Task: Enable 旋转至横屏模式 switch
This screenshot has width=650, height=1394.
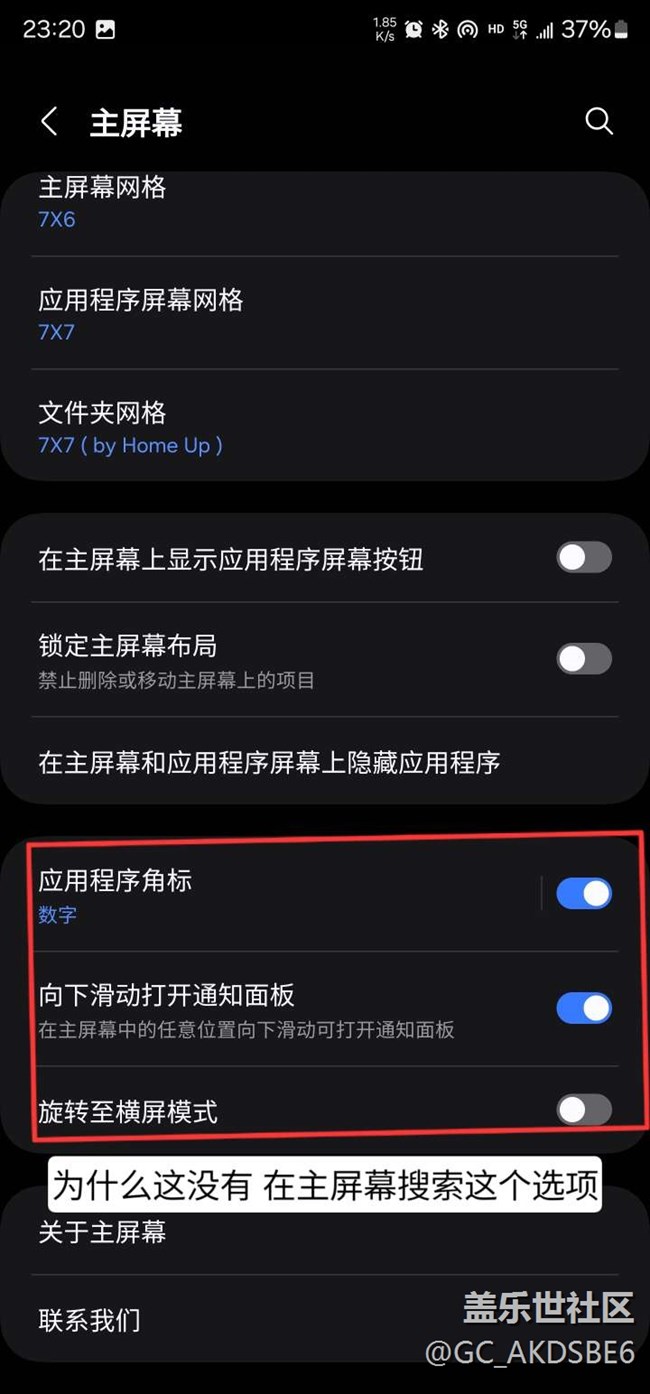Action: coord(583,1110)
